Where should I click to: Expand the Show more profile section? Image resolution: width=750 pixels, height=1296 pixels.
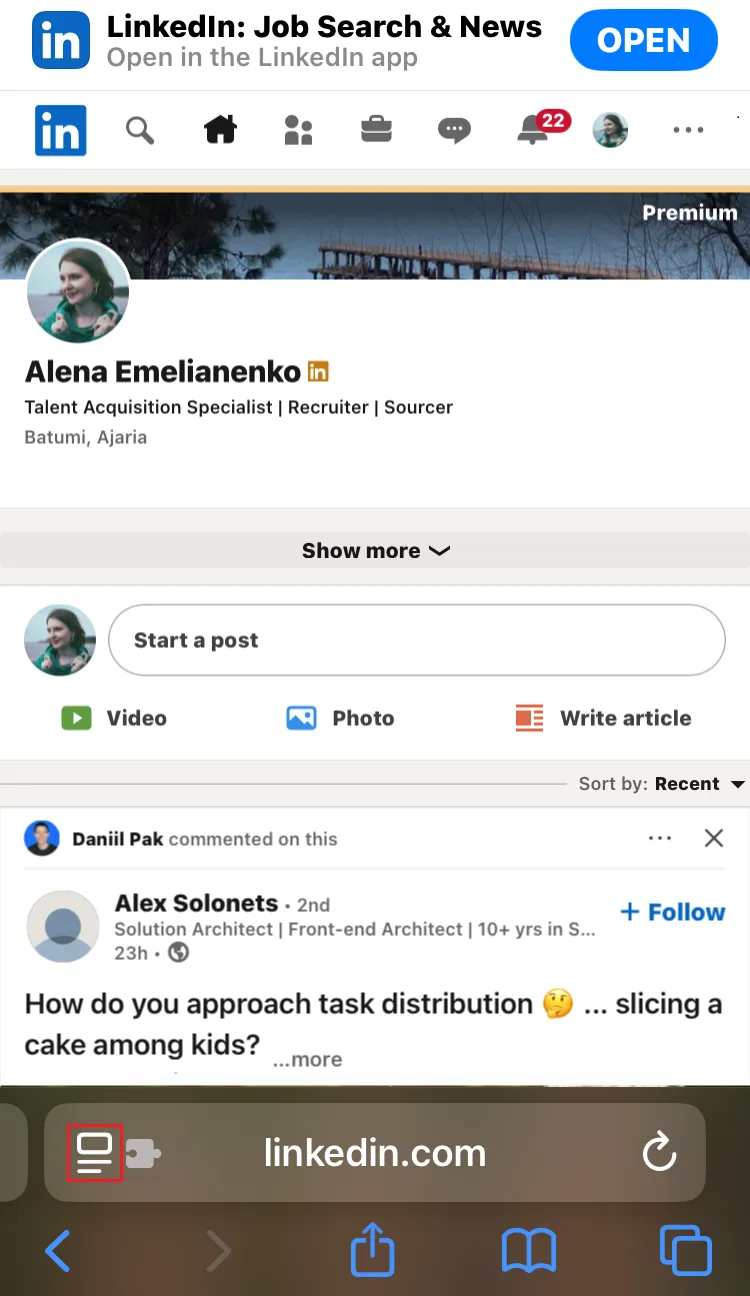375,550
